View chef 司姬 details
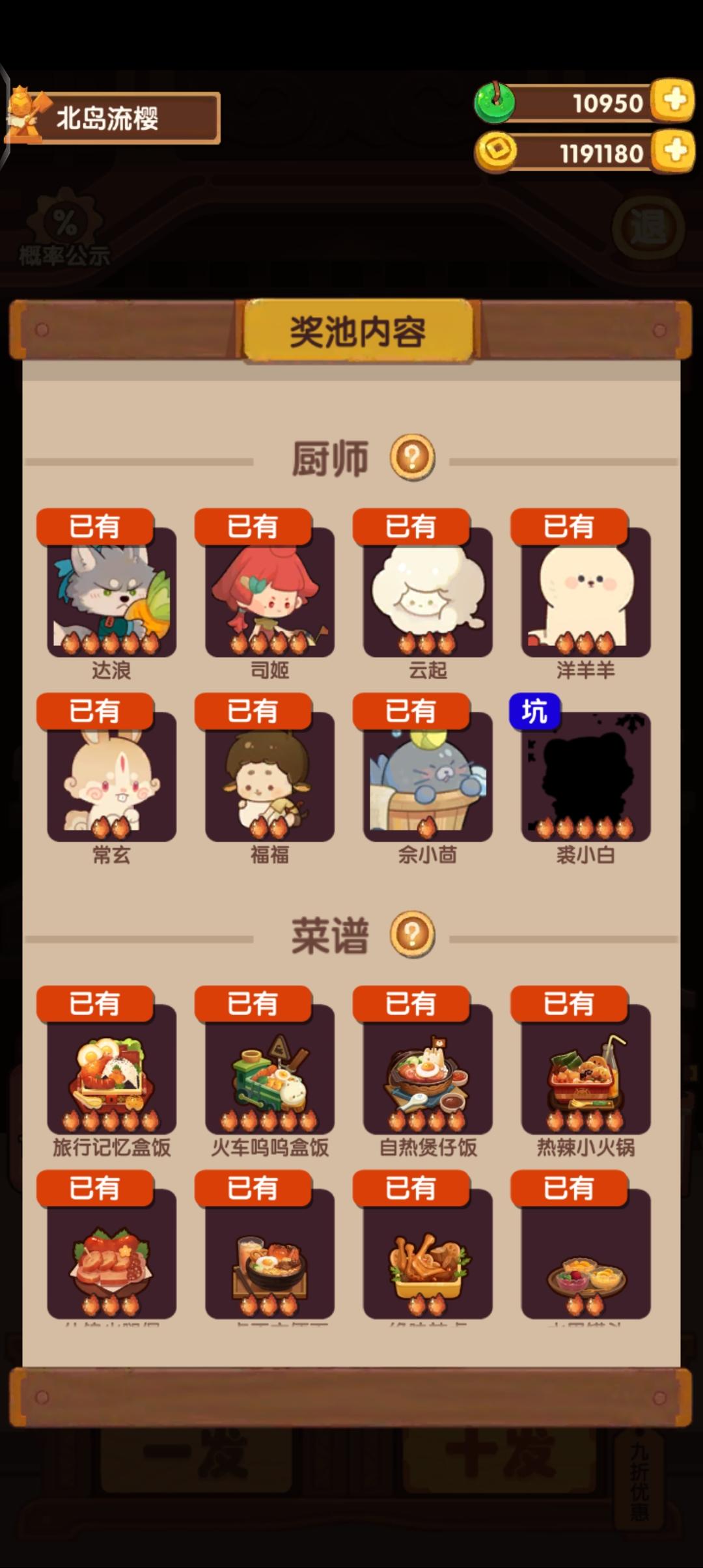Viewport: 703px width, 1568px height. (270, 592)
